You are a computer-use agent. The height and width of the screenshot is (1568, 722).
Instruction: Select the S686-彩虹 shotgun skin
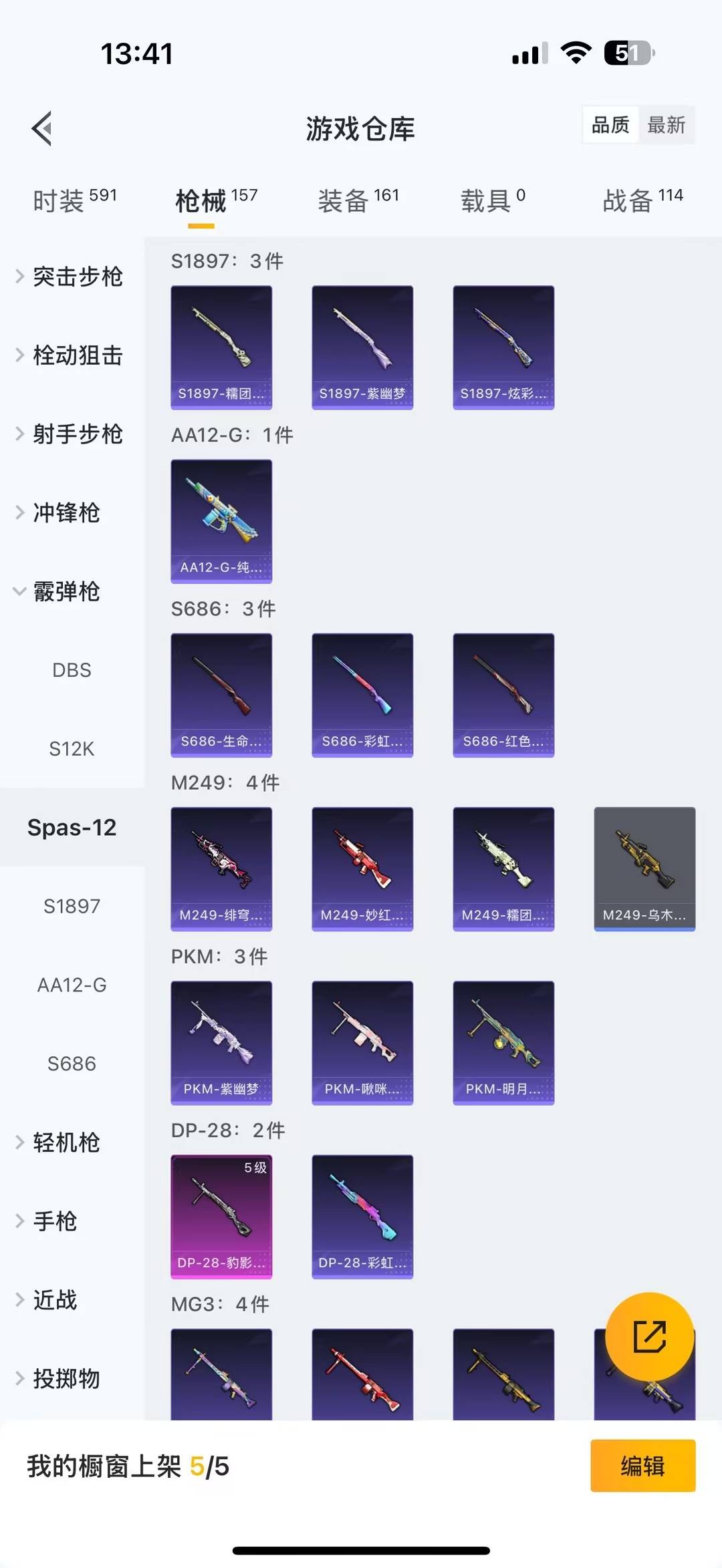[362, 693]
